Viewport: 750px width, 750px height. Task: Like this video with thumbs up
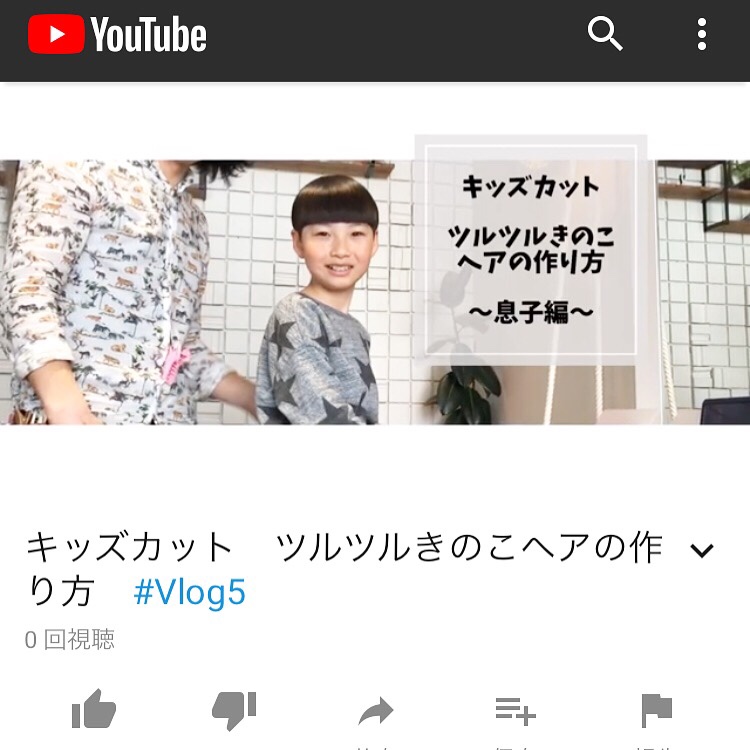pyautogui.click(x=94, y=711)
